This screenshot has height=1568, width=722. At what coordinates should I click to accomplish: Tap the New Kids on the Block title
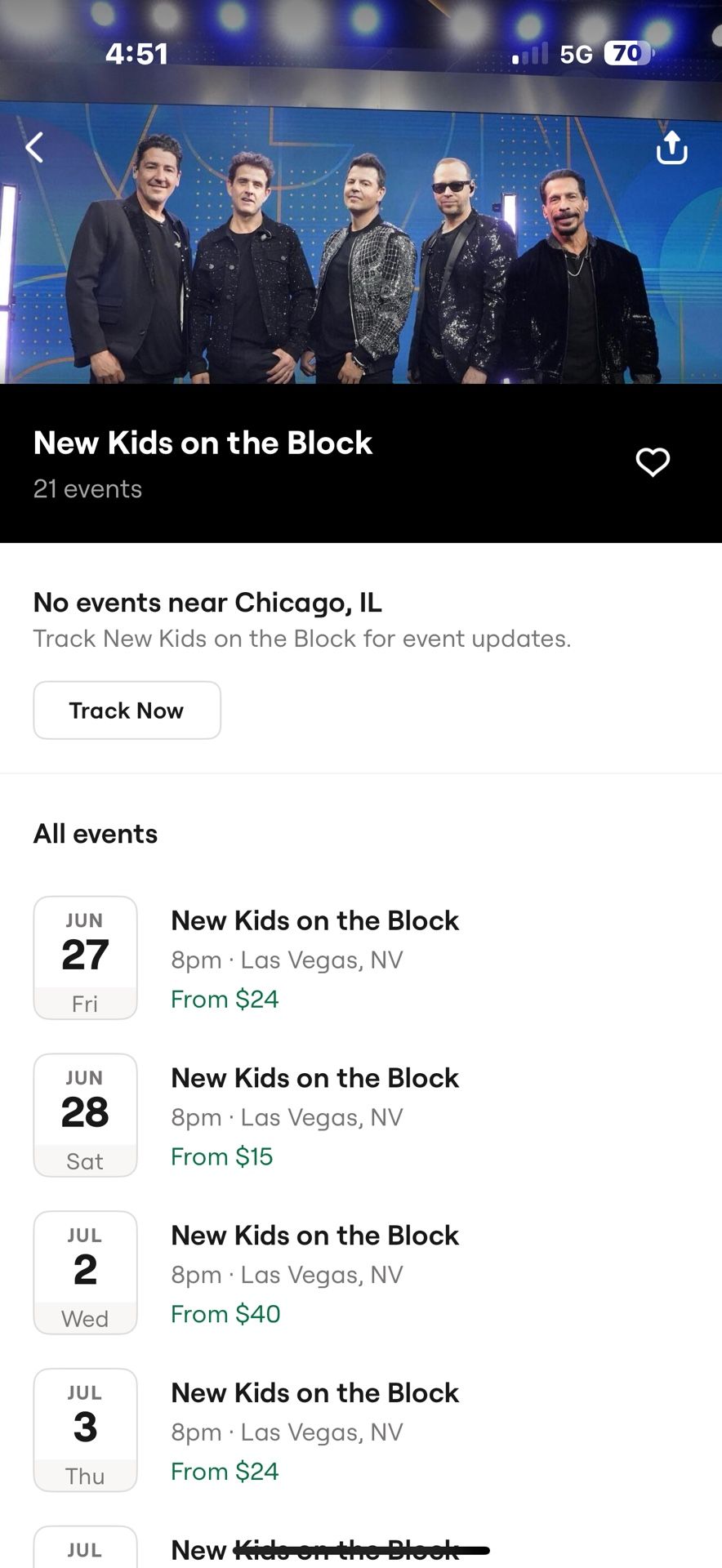[x=202, y=442]
